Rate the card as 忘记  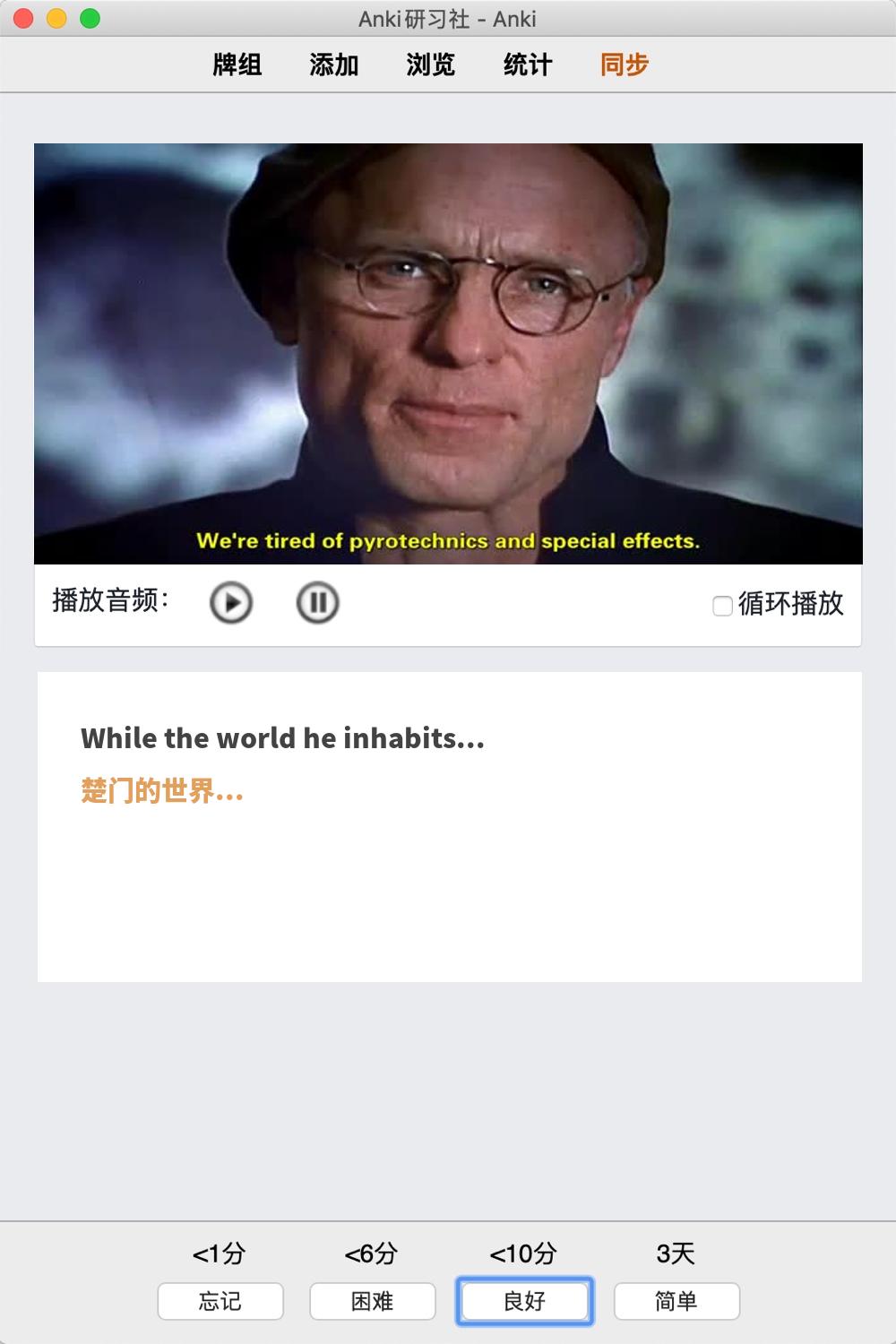[x=220, y=1301]
